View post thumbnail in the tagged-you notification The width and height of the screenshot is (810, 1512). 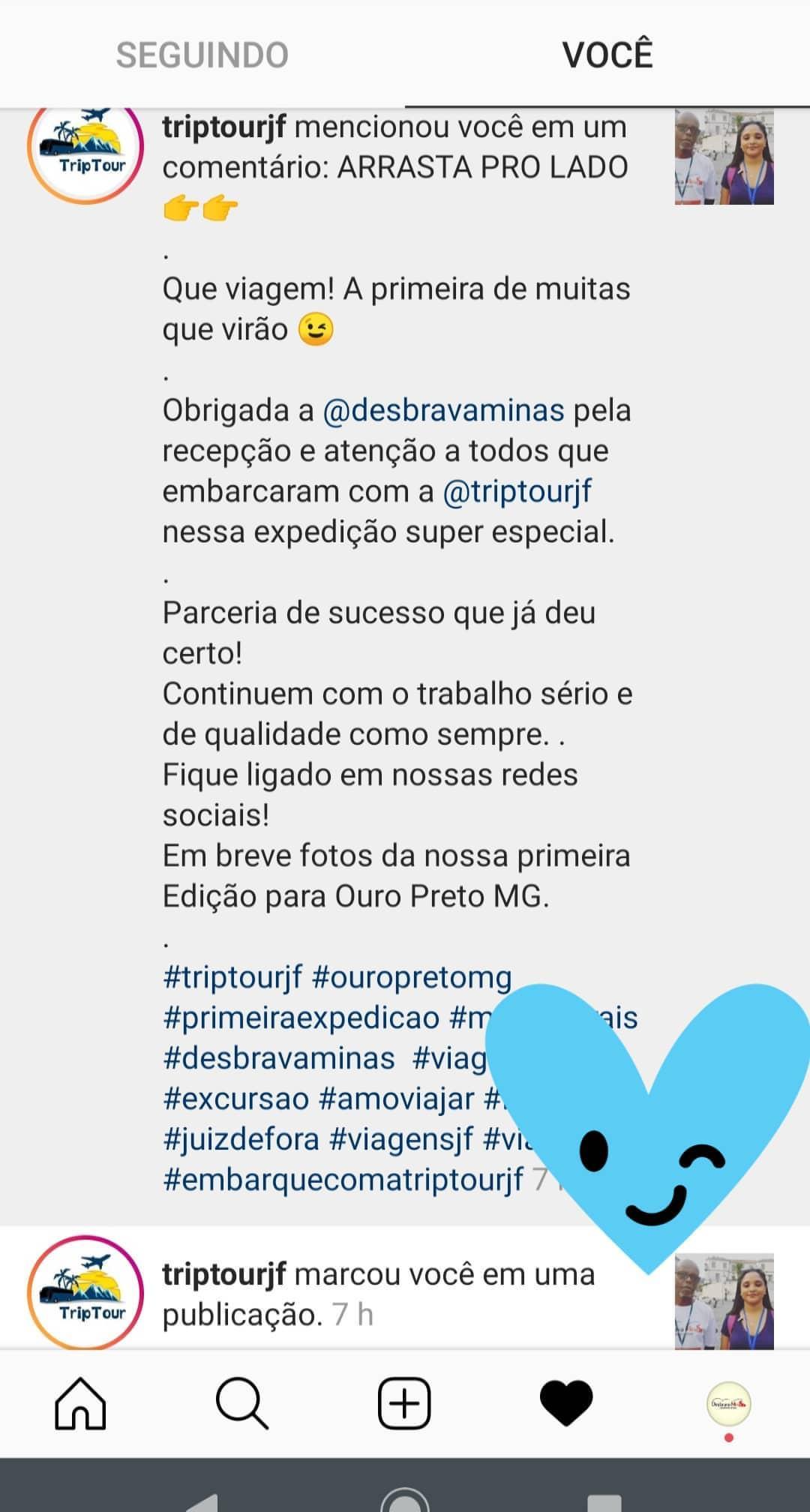tap(724, 1301)
